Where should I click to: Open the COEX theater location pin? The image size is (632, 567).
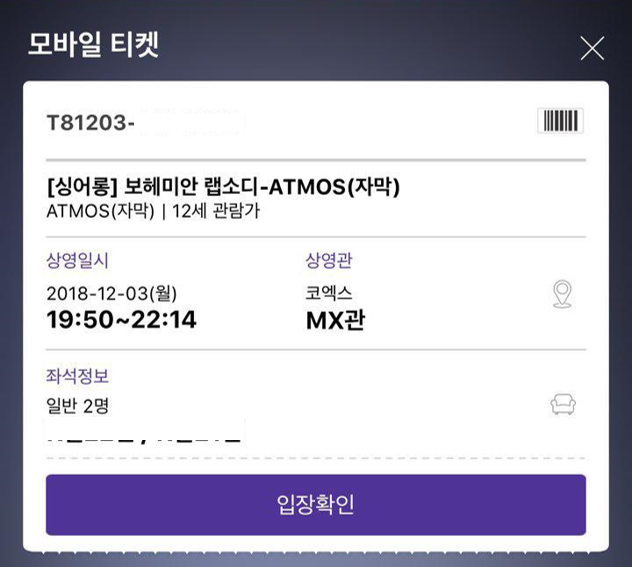562,294
